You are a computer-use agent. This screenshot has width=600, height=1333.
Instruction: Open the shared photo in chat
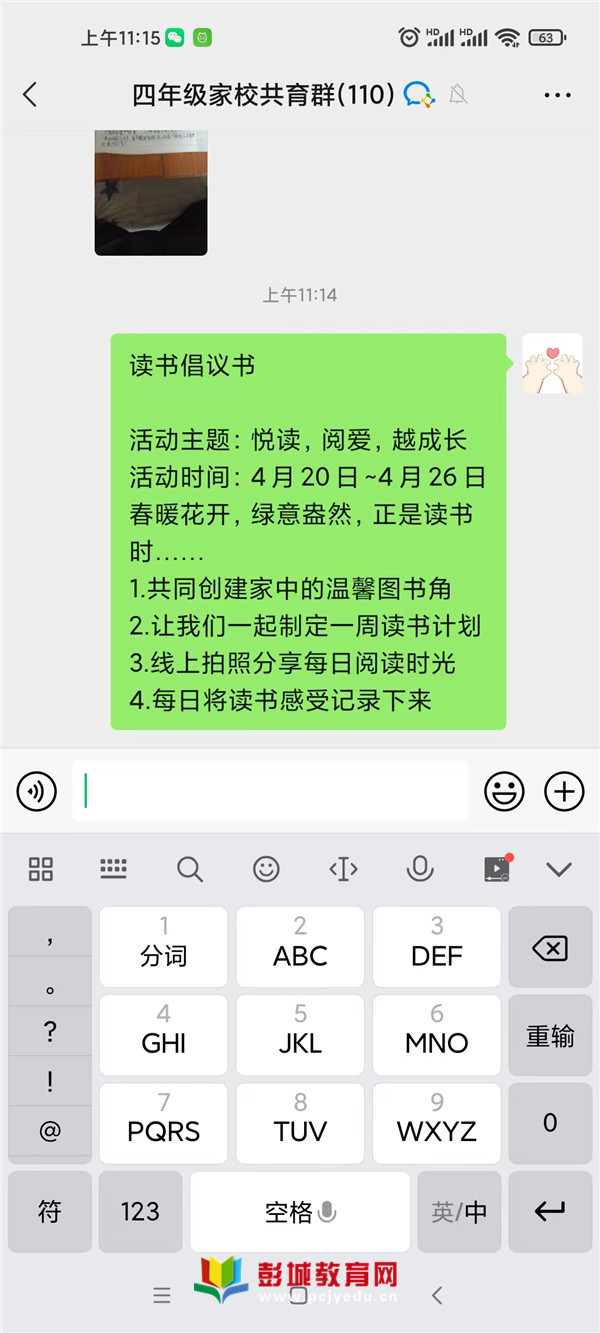click(151, 192)
